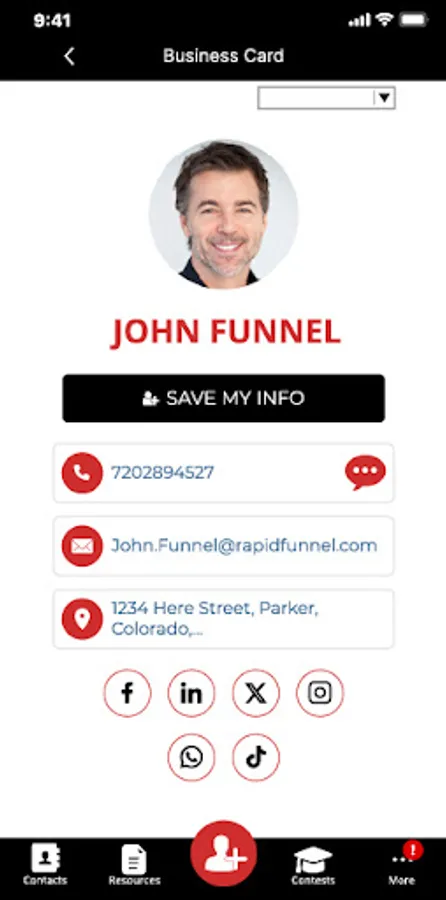
Task: Switch to the Contests tab
Action: click(x=313, y=866)
